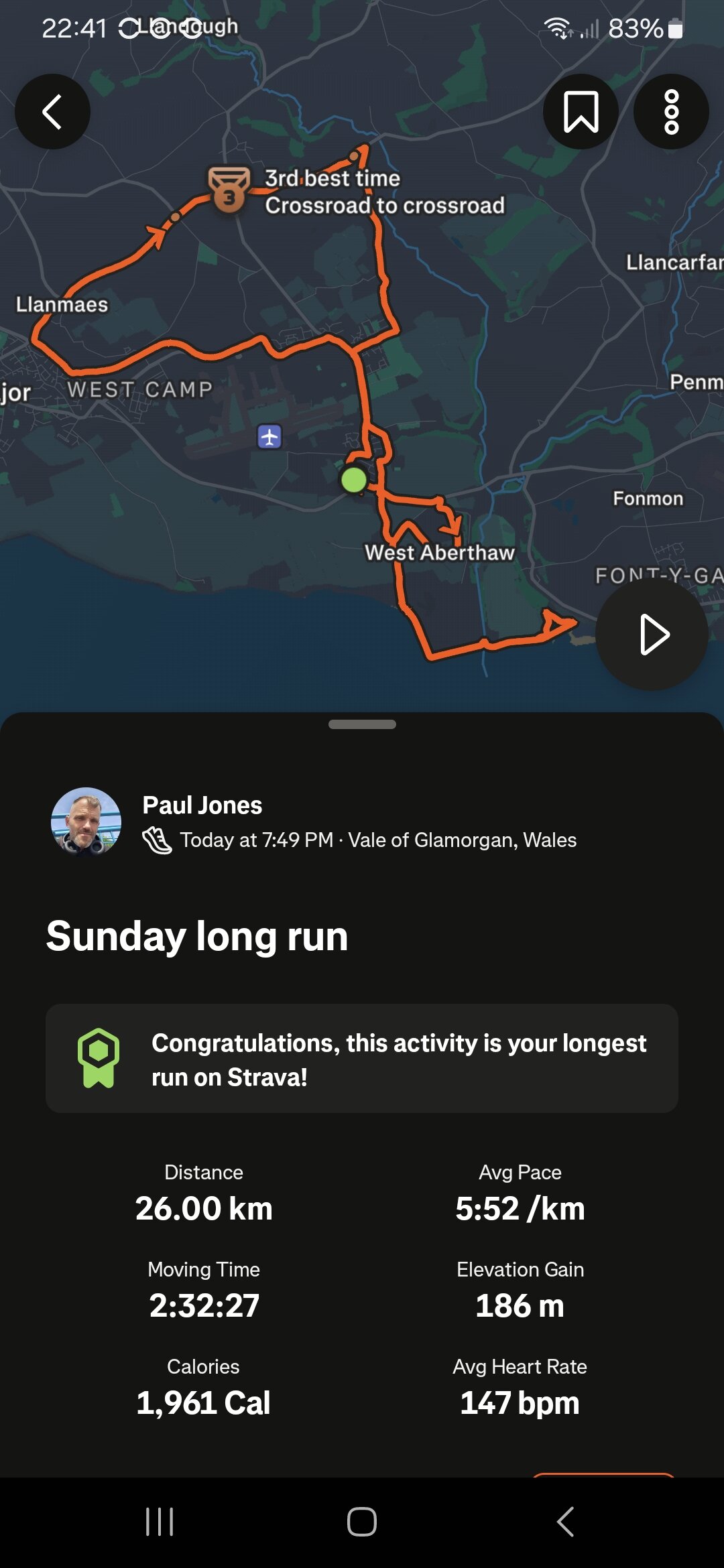Open recent apps from navigation bar
This screenshot has width=724, height=1568.
pos(160,1521)
